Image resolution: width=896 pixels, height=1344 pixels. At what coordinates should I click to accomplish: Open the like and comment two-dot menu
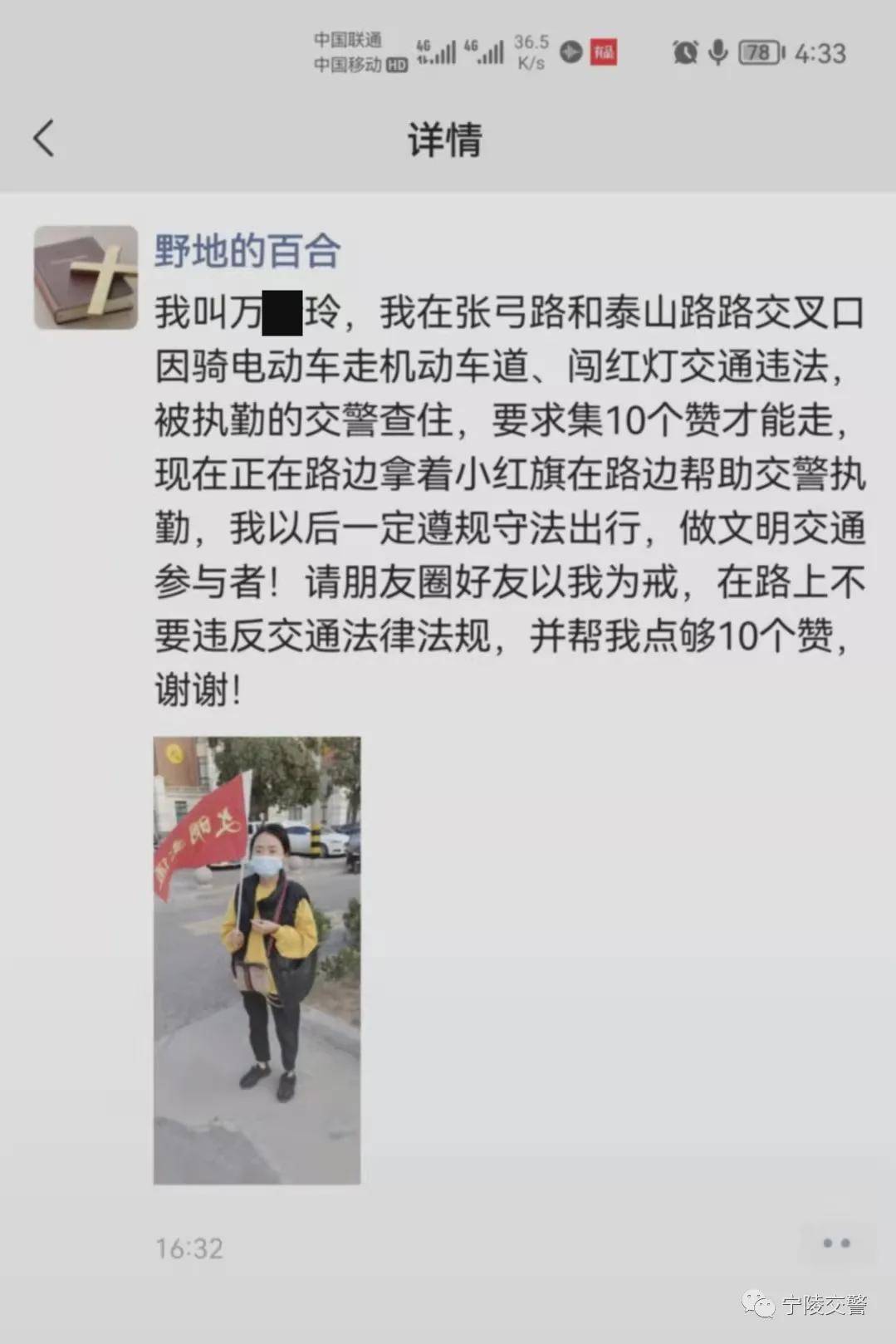[x=835, y=1243]
